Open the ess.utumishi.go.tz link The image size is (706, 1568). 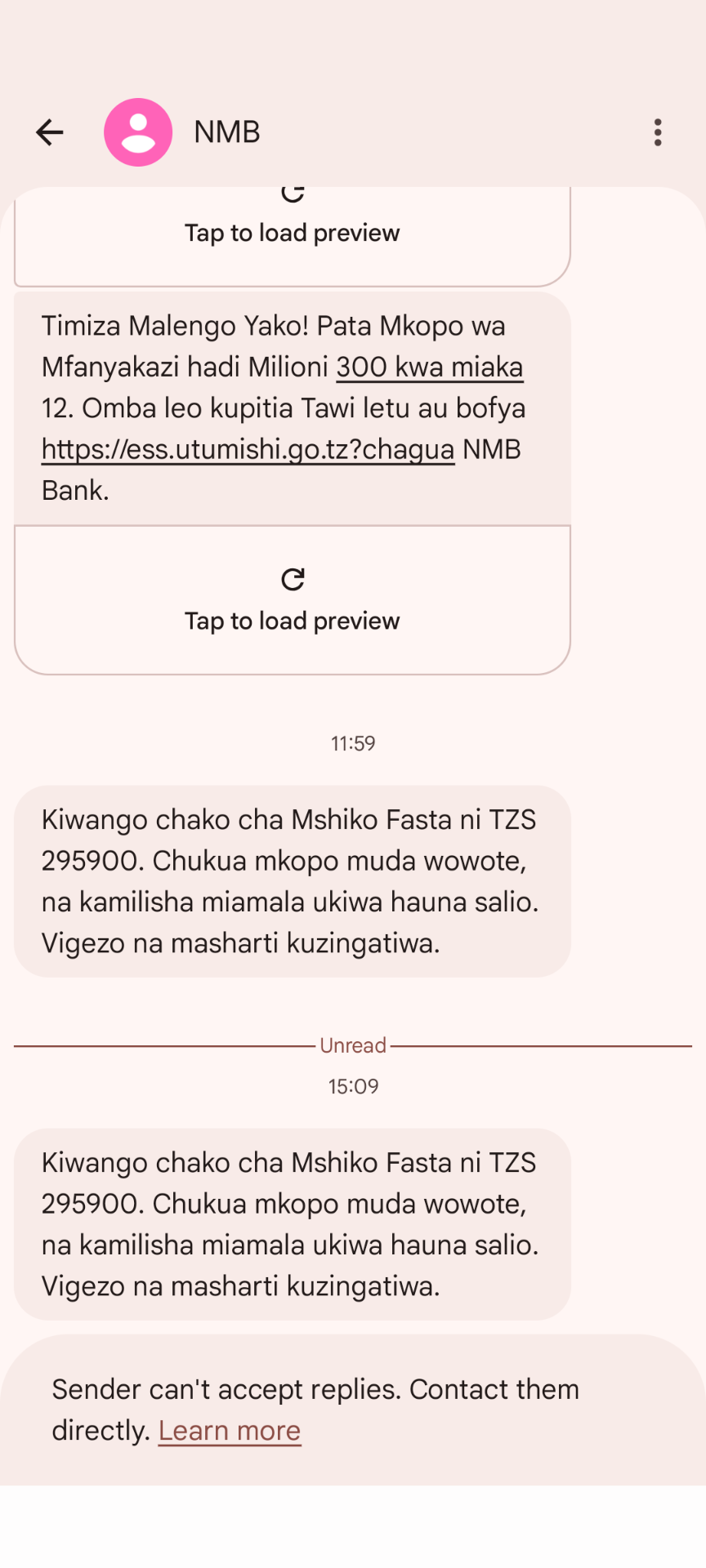248,449
